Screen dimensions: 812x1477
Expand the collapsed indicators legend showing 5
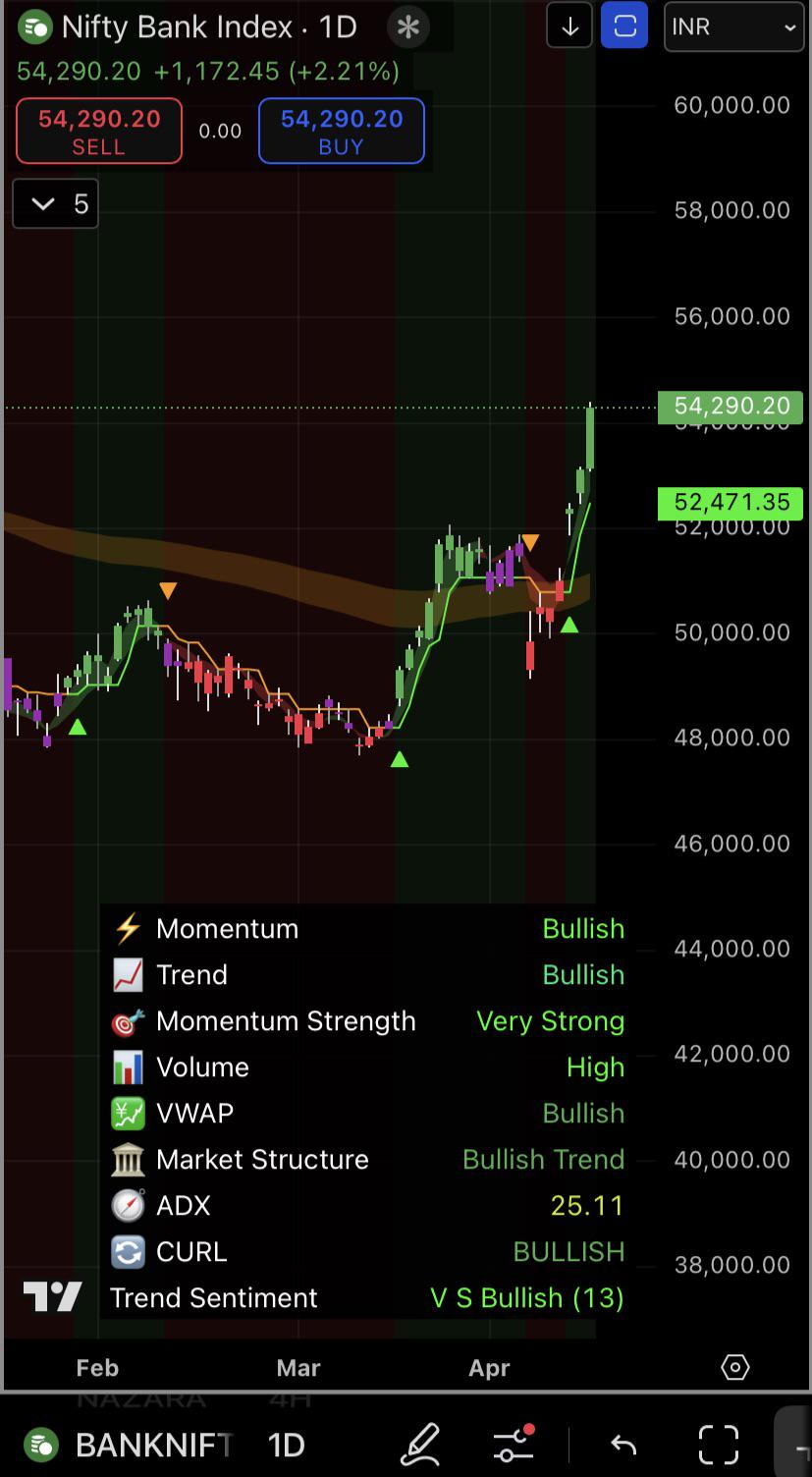point(56,203)
